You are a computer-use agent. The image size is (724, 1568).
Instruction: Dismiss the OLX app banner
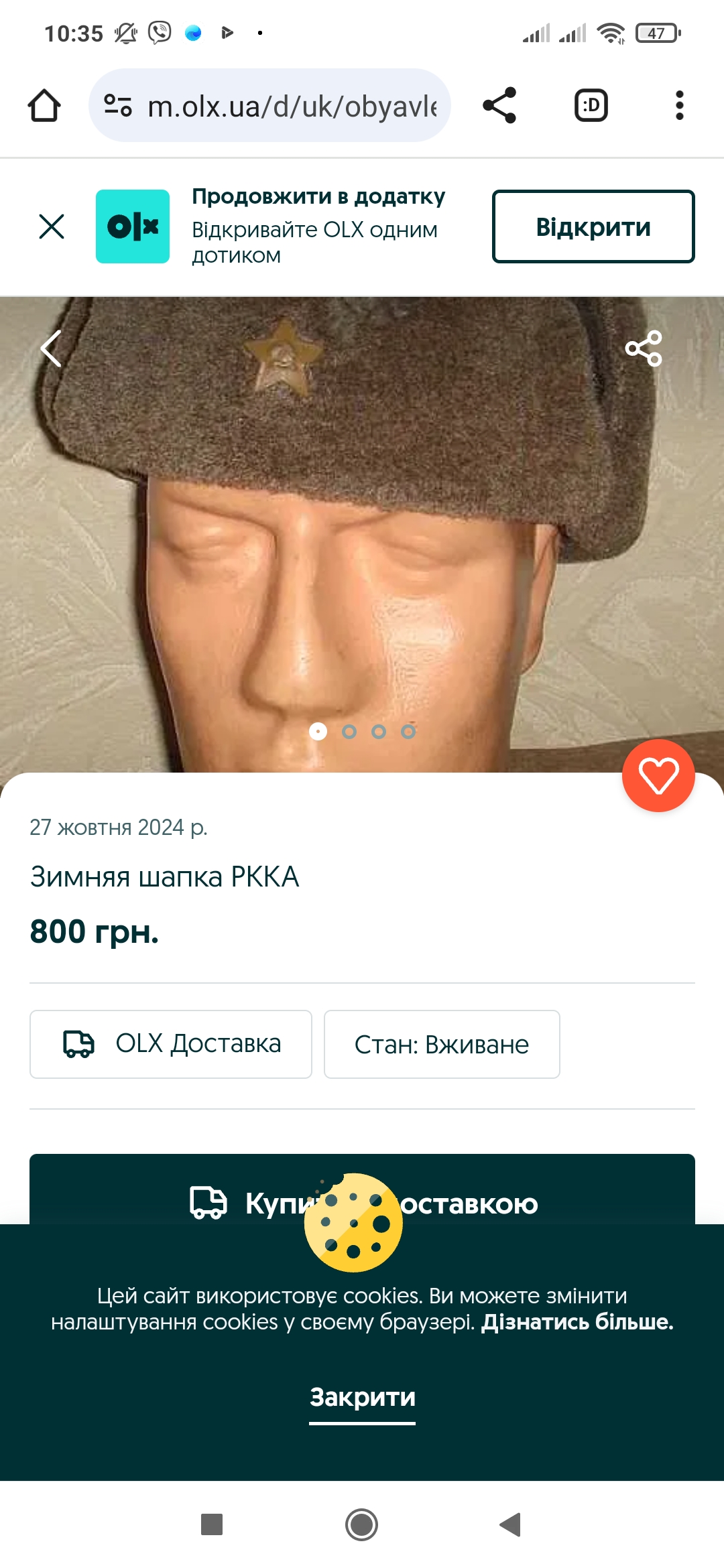(52, 226)
